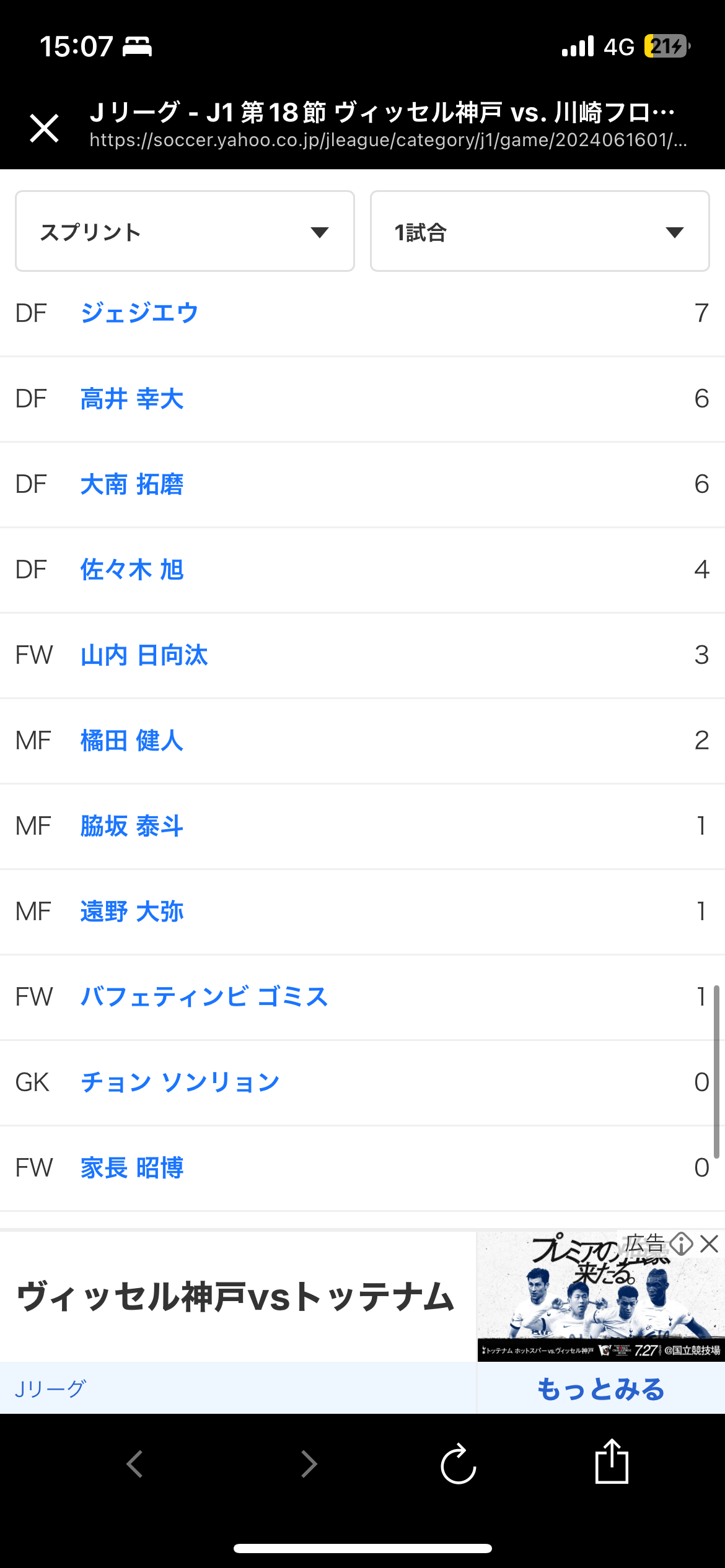This screenshot has height=1568, width=725.
Task: Open player 家長 昭博's profile
Action: 132,1167
